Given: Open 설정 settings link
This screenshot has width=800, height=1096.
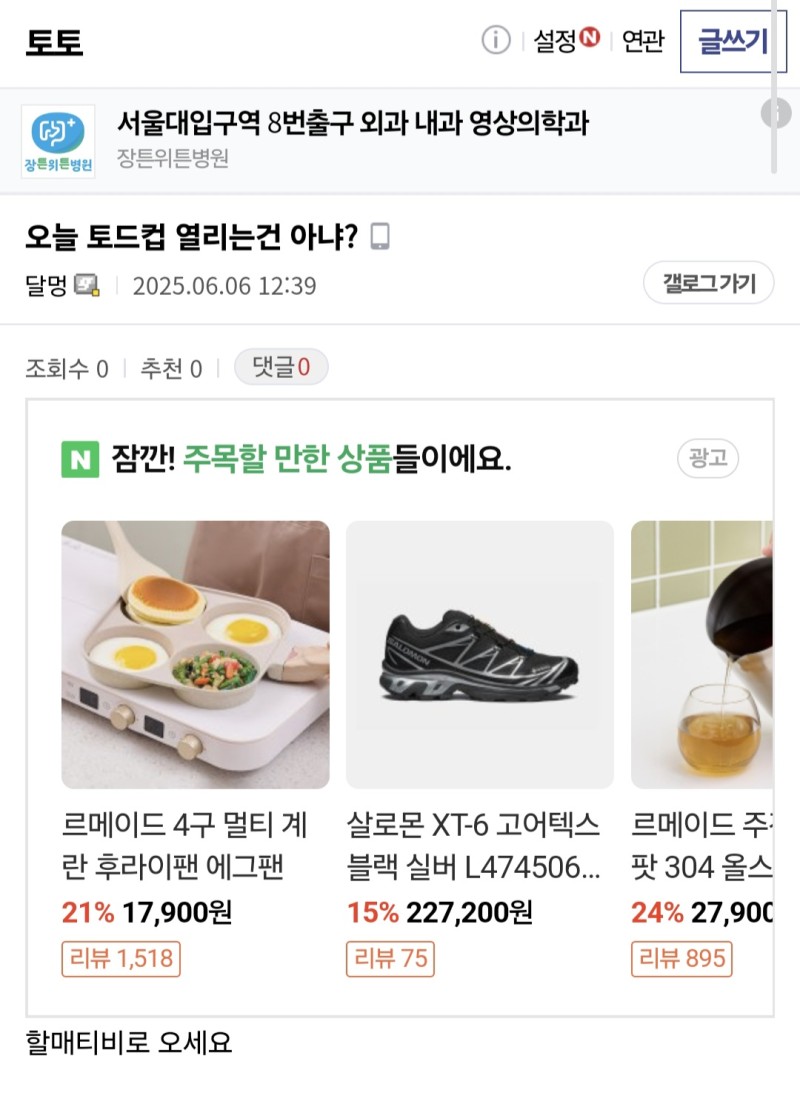Looking at the screenshot, I should 565,40.
